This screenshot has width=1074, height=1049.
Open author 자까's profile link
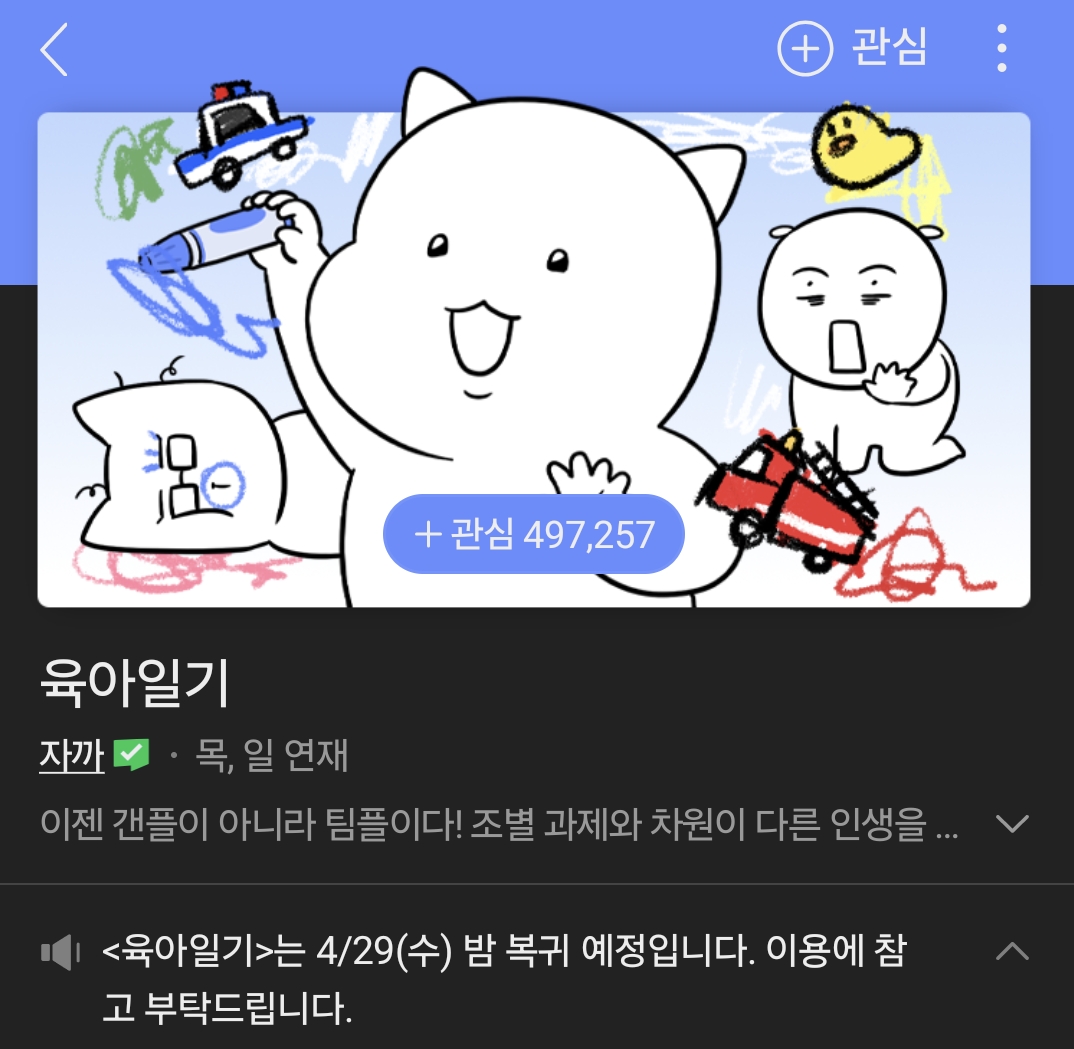[71, 755]
